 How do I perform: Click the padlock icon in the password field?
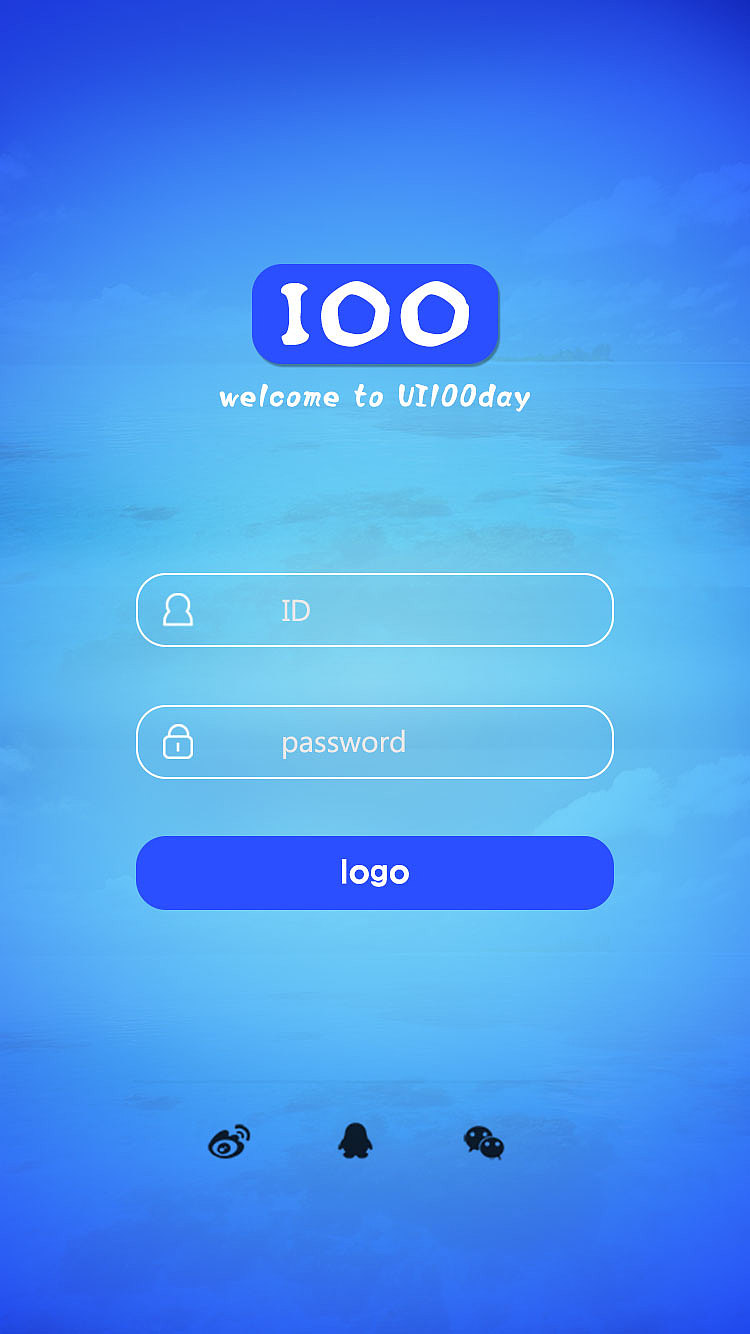click(177, 742)
